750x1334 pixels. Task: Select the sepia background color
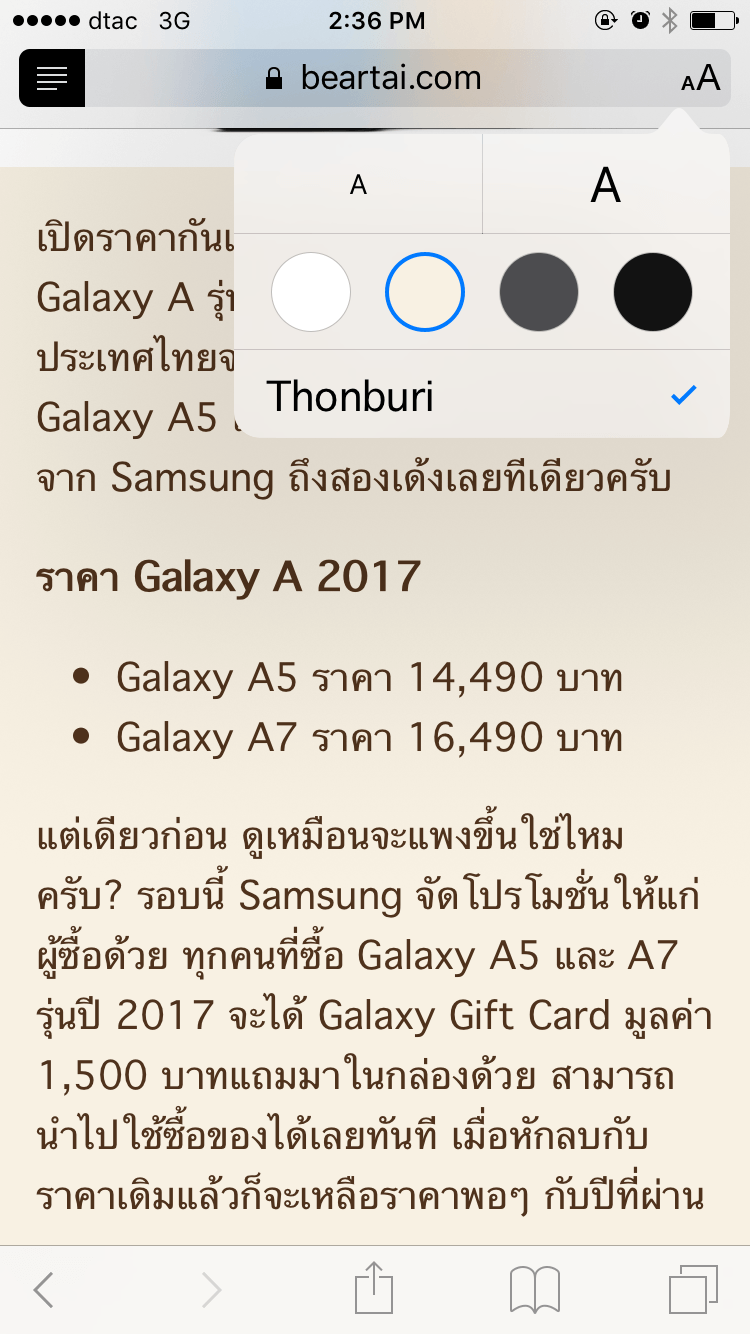[x=425, y=292]
